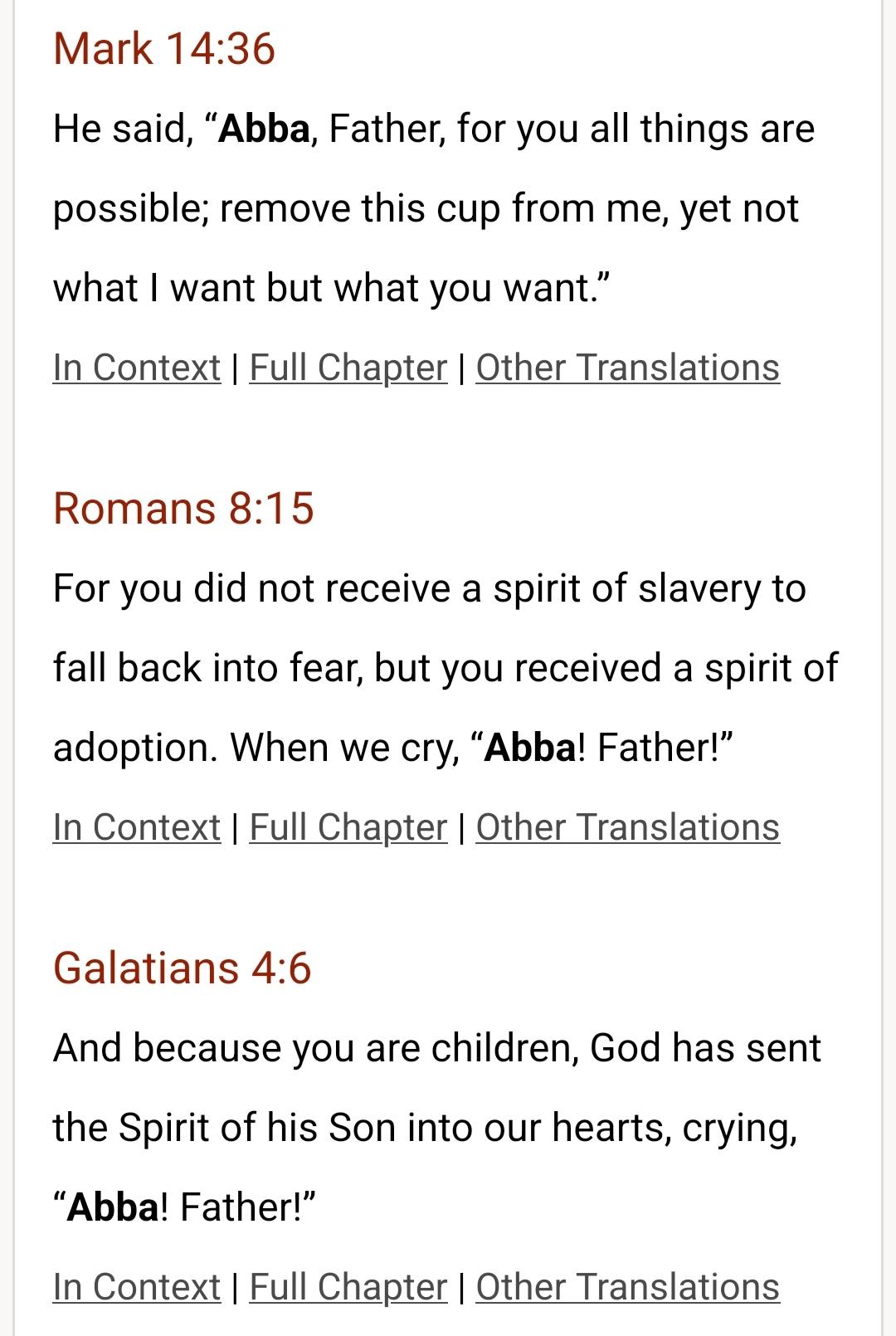Screen dimensions: 896x1336
Task: Open the Mark 14:36 verse heading
Action: (163, 49)
